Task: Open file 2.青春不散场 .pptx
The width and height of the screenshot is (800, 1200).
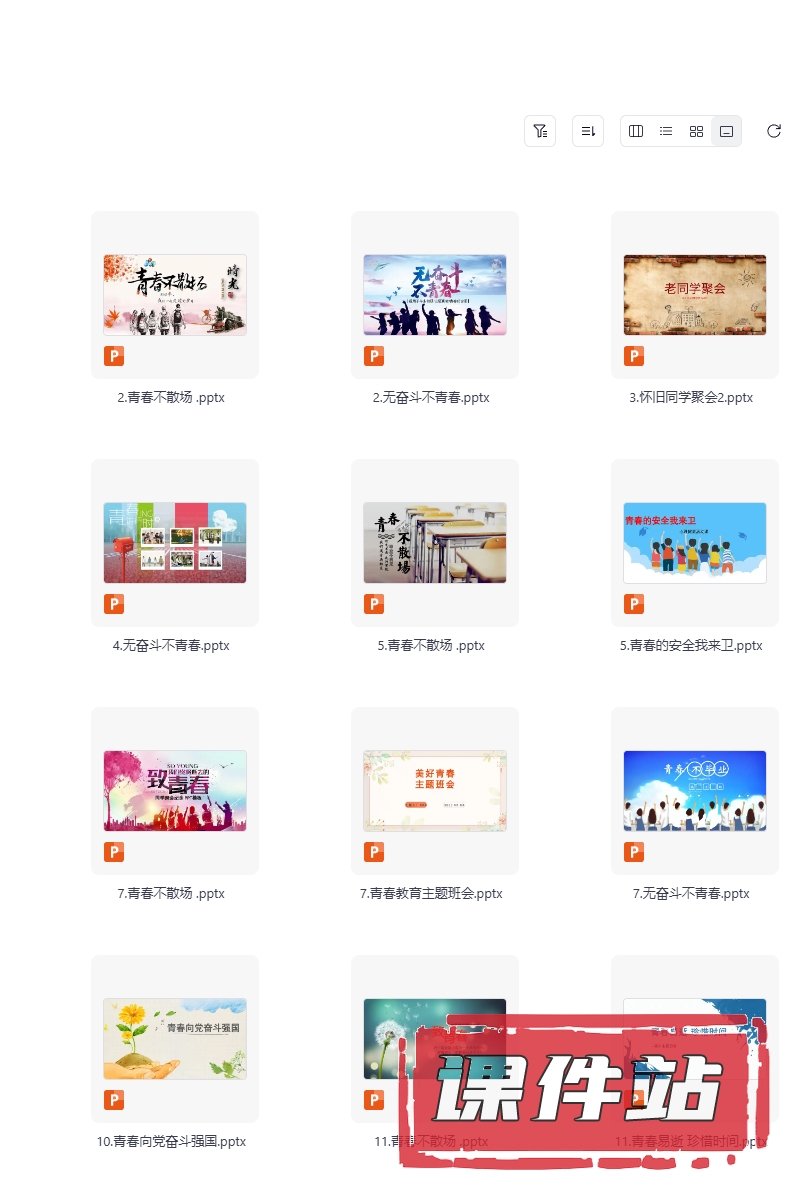Action: pyautogui.click(x=175, y=295)
